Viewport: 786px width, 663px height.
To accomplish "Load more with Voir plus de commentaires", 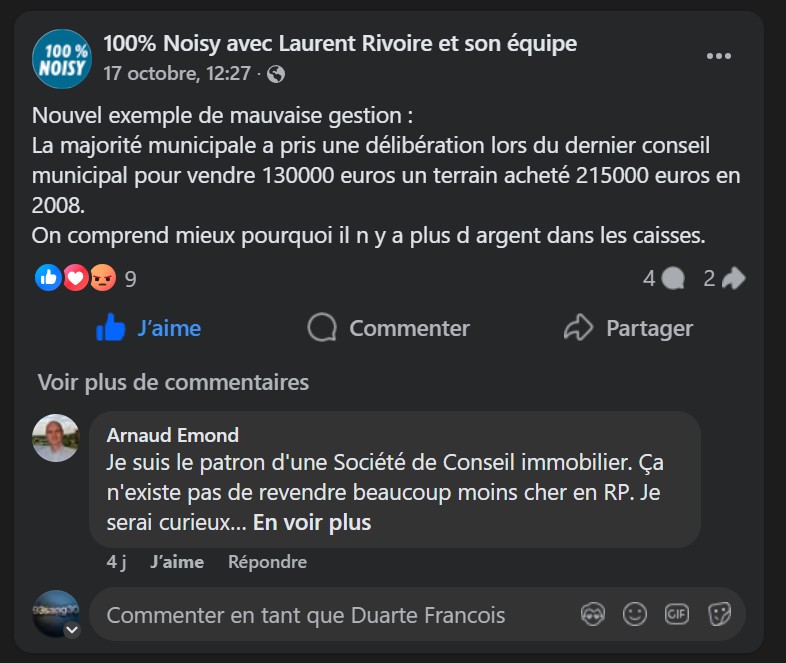I will click(173, 382).
